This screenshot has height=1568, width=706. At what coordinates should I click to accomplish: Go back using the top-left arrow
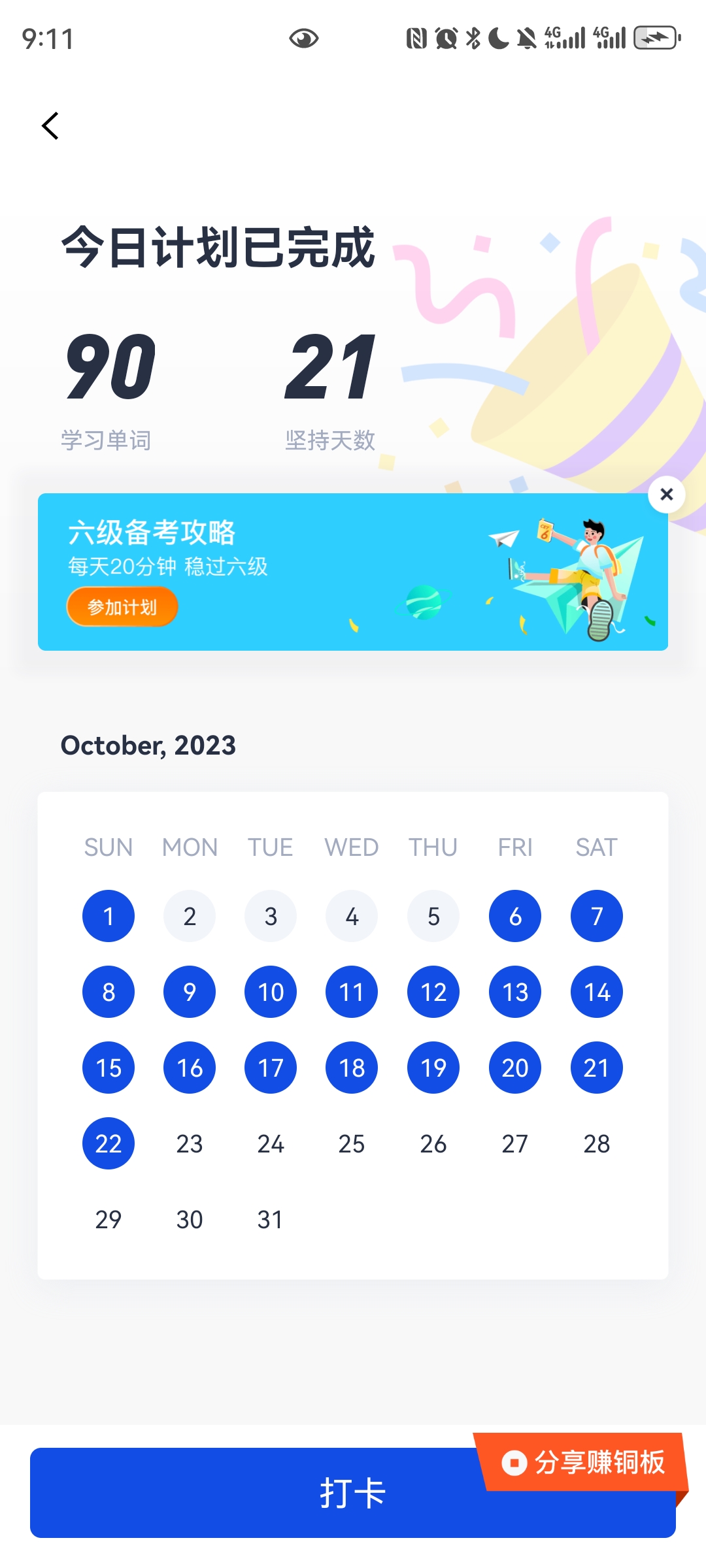click(x=50, y=125)
